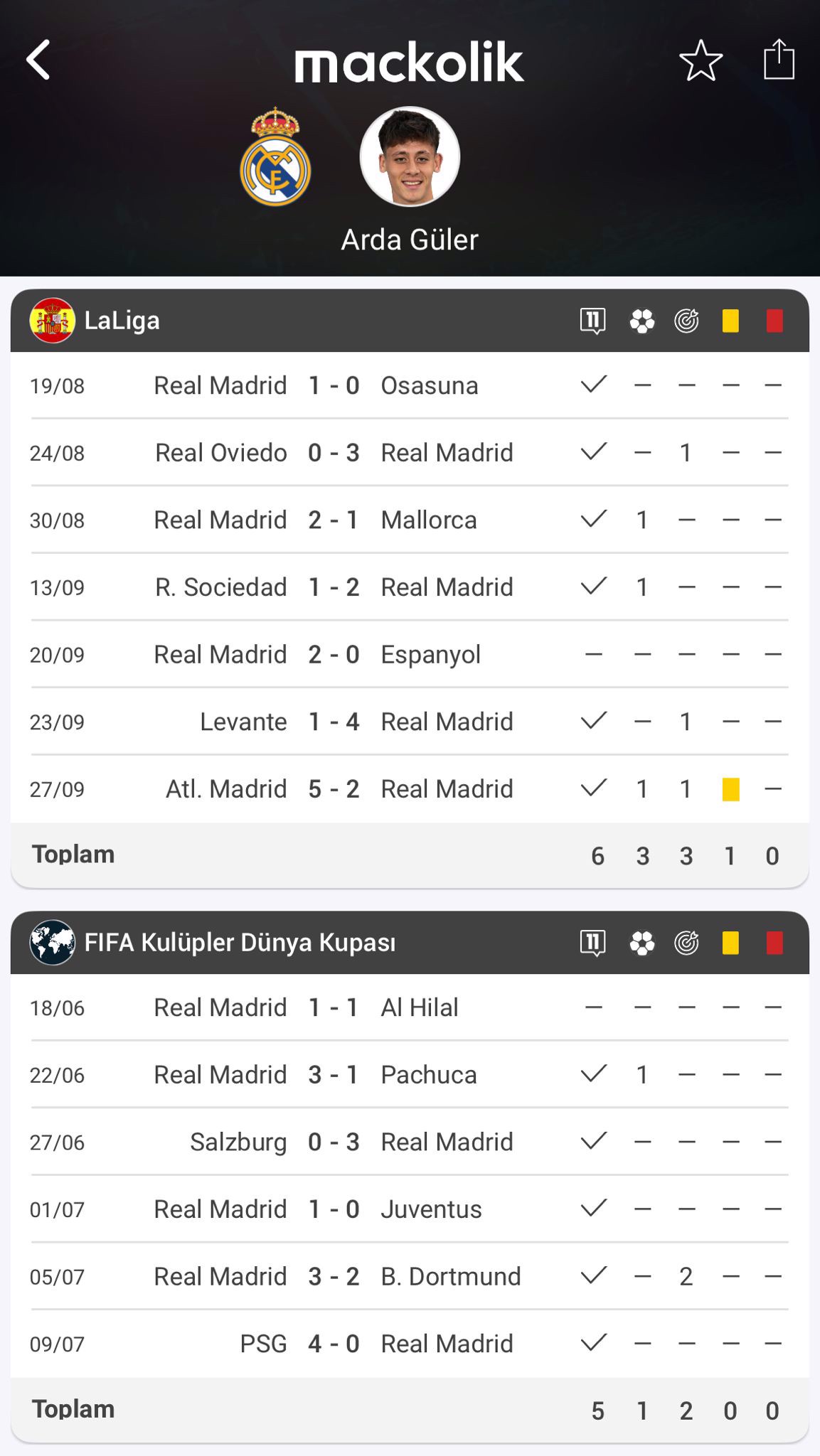Add Arda Güler to favorites with the star
820x1456 pixels.
click(701, 60)
